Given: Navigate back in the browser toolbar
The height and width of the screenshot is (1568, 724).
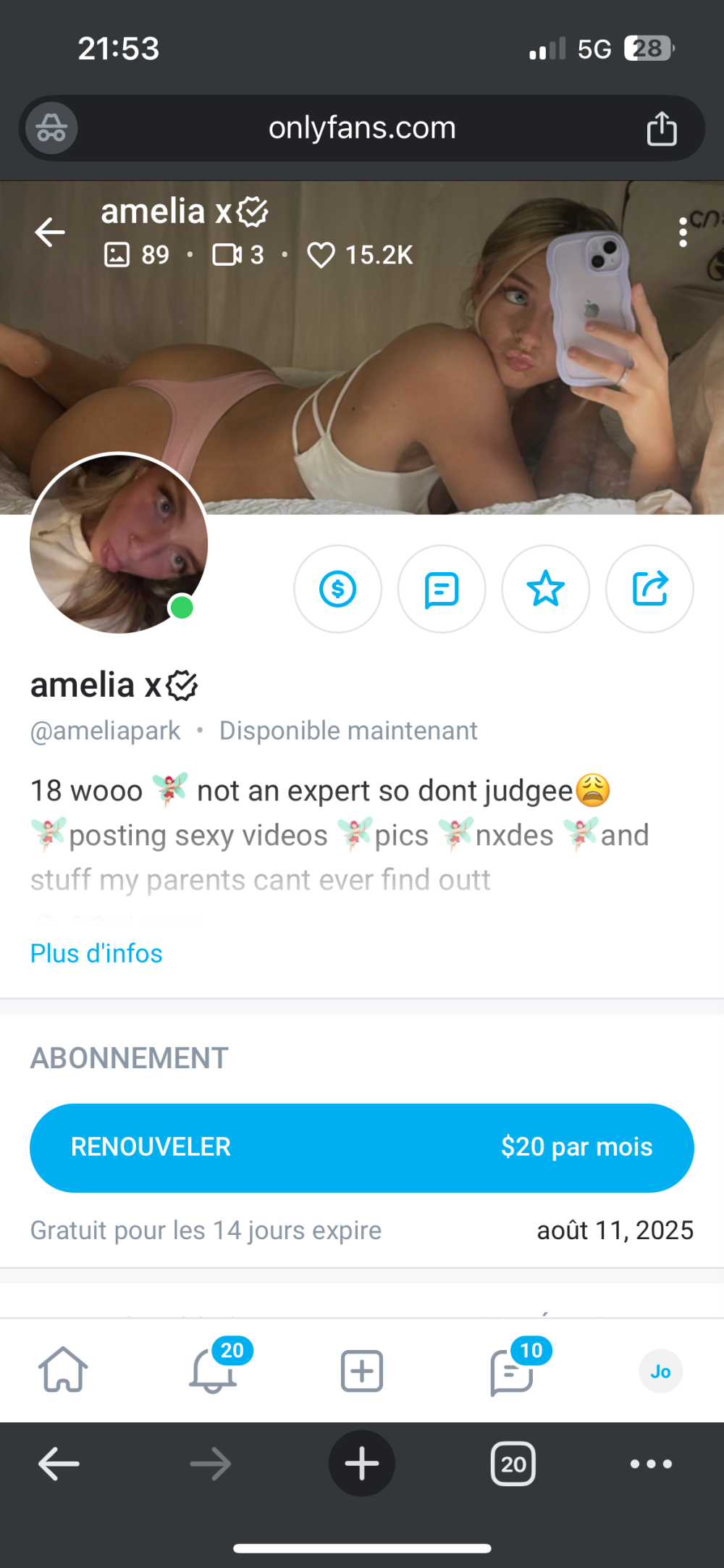Looking at the screenshot, I should (x=59, y=1464).
